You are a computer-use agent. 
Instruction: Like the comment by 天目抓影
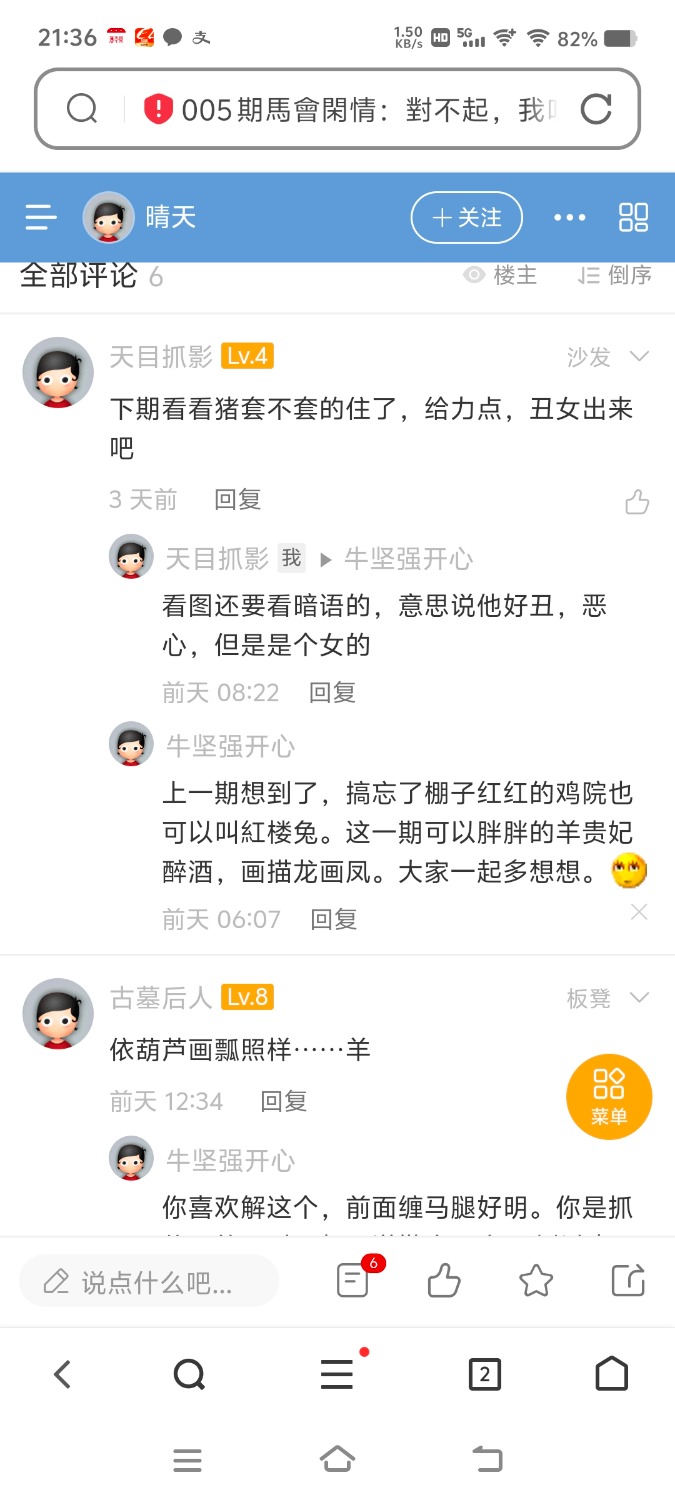(637, 502)
